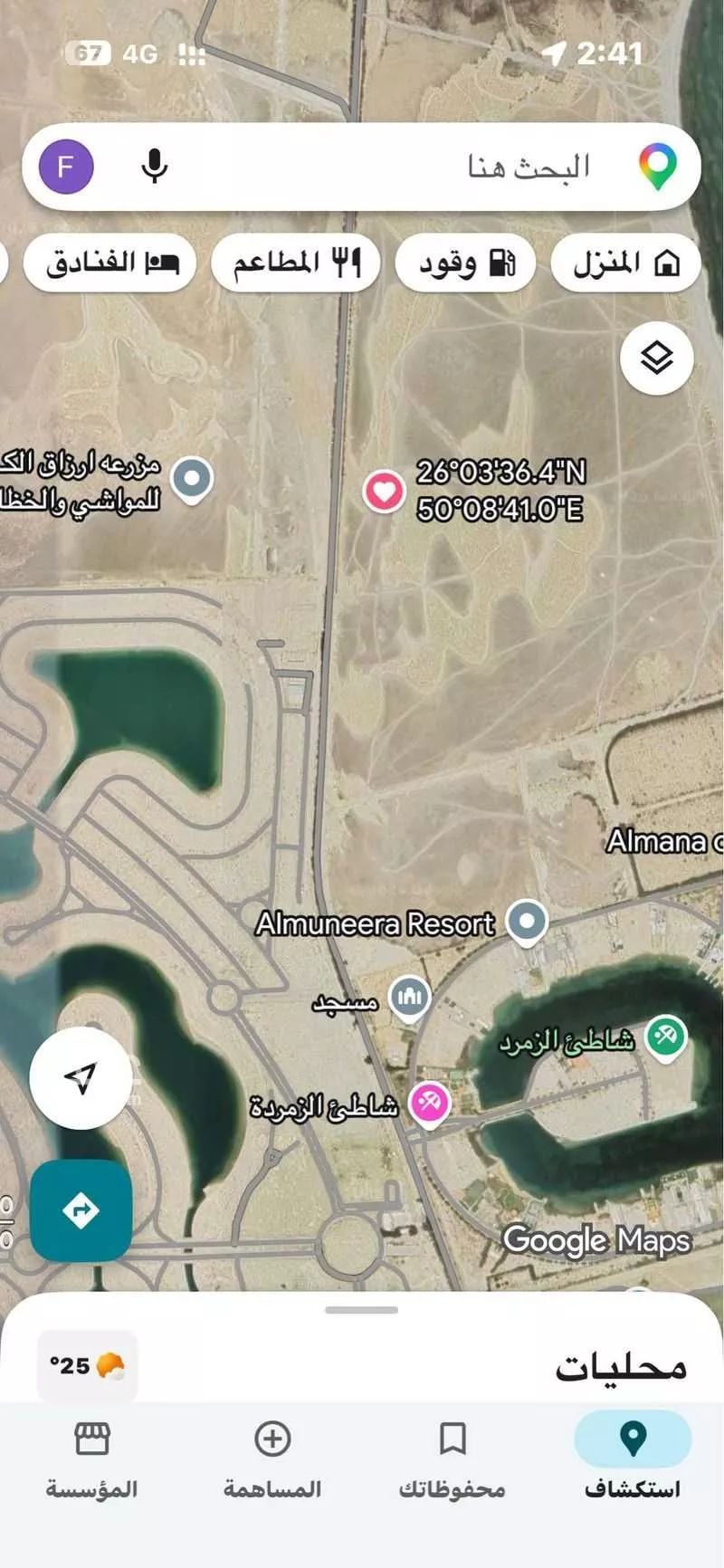Go to the المساهمة contribute tab
724x1568 pixels.
coord(272,1456)
